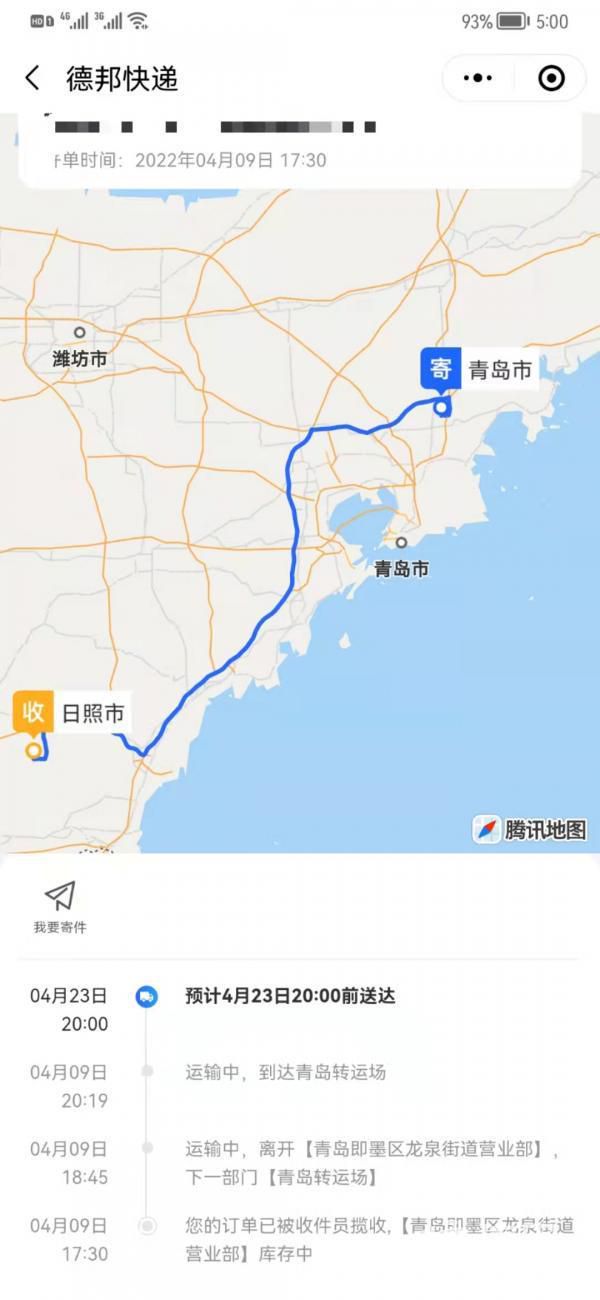This screenshot has width=600, height=1300.
Task: Open the mini program more options menu
Action: point(478,78)
